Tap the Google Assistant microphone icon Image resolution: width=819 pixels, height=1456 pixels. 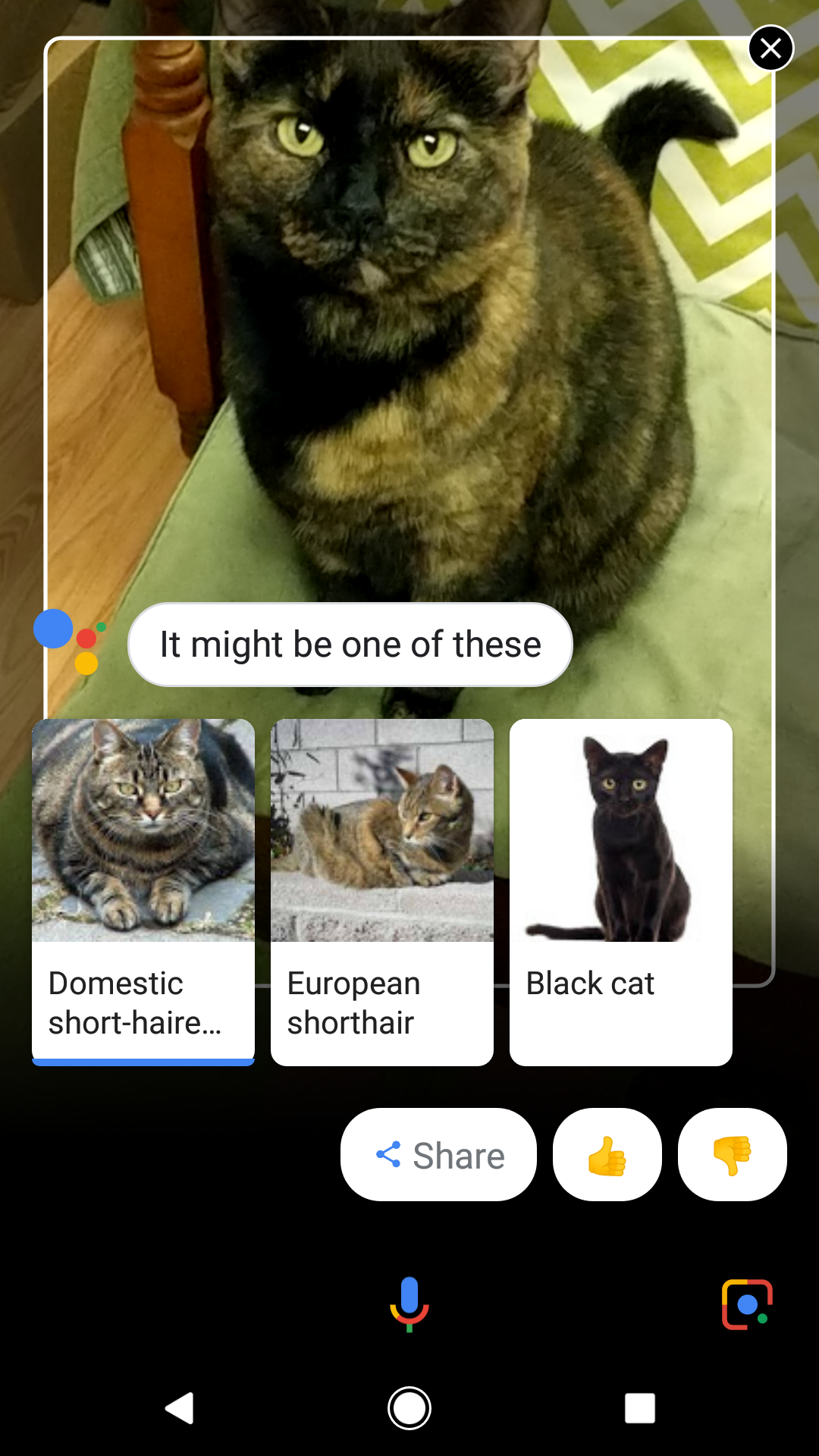coord(409,1303)
